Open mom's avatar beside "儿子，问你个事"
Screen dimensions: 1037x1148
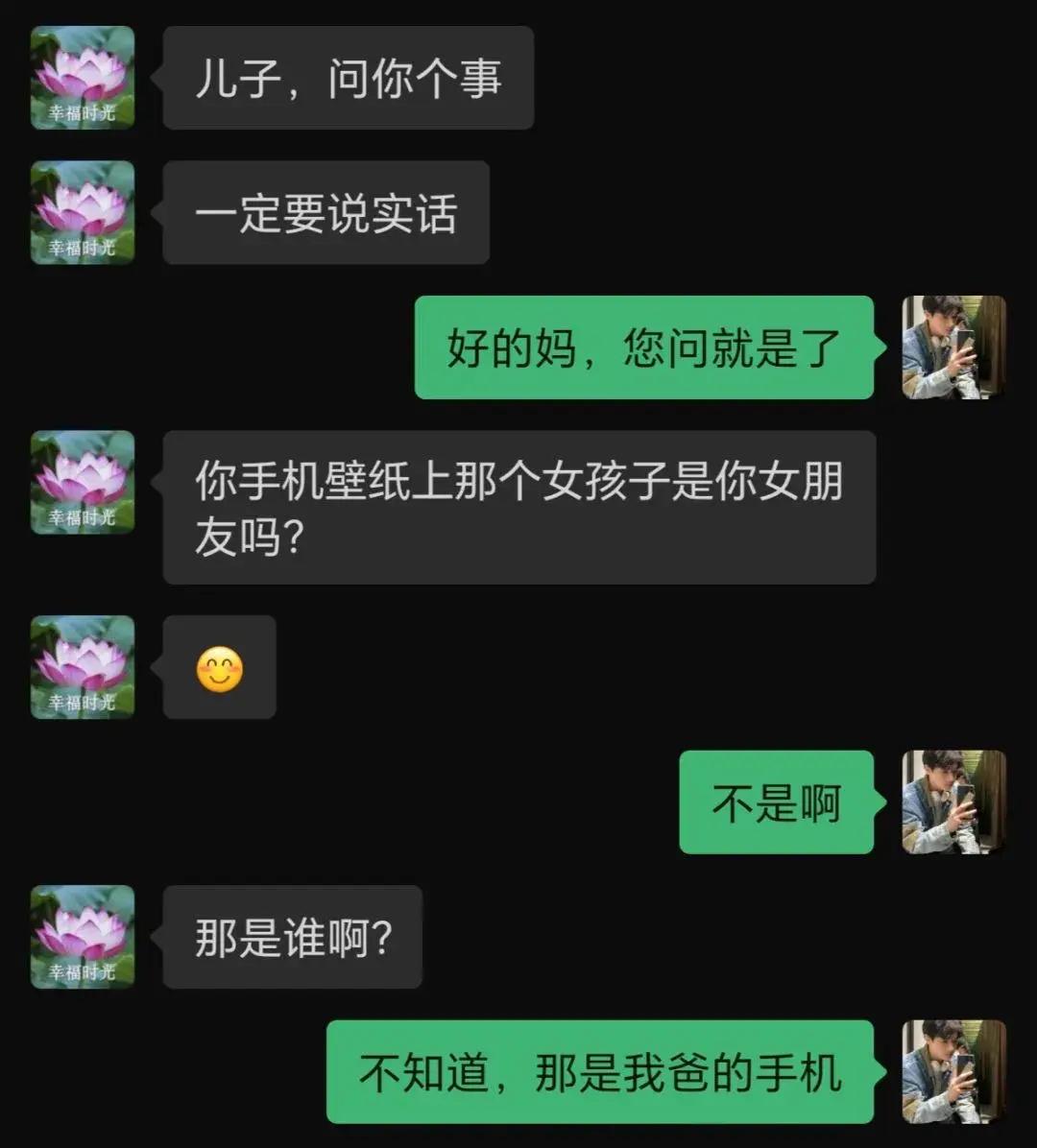[83, 78]
